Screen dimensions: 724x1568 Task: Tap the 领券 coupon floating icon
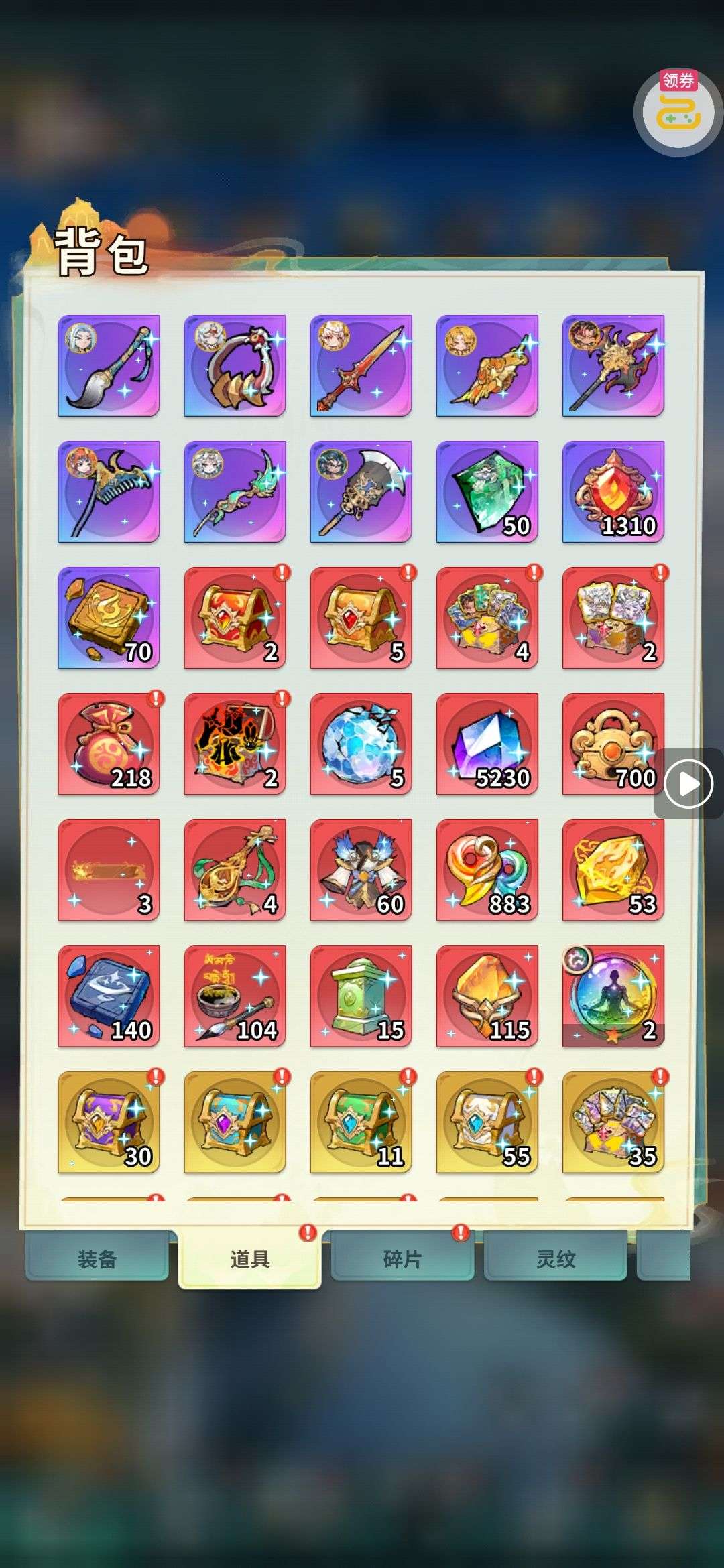coord(678,112)
